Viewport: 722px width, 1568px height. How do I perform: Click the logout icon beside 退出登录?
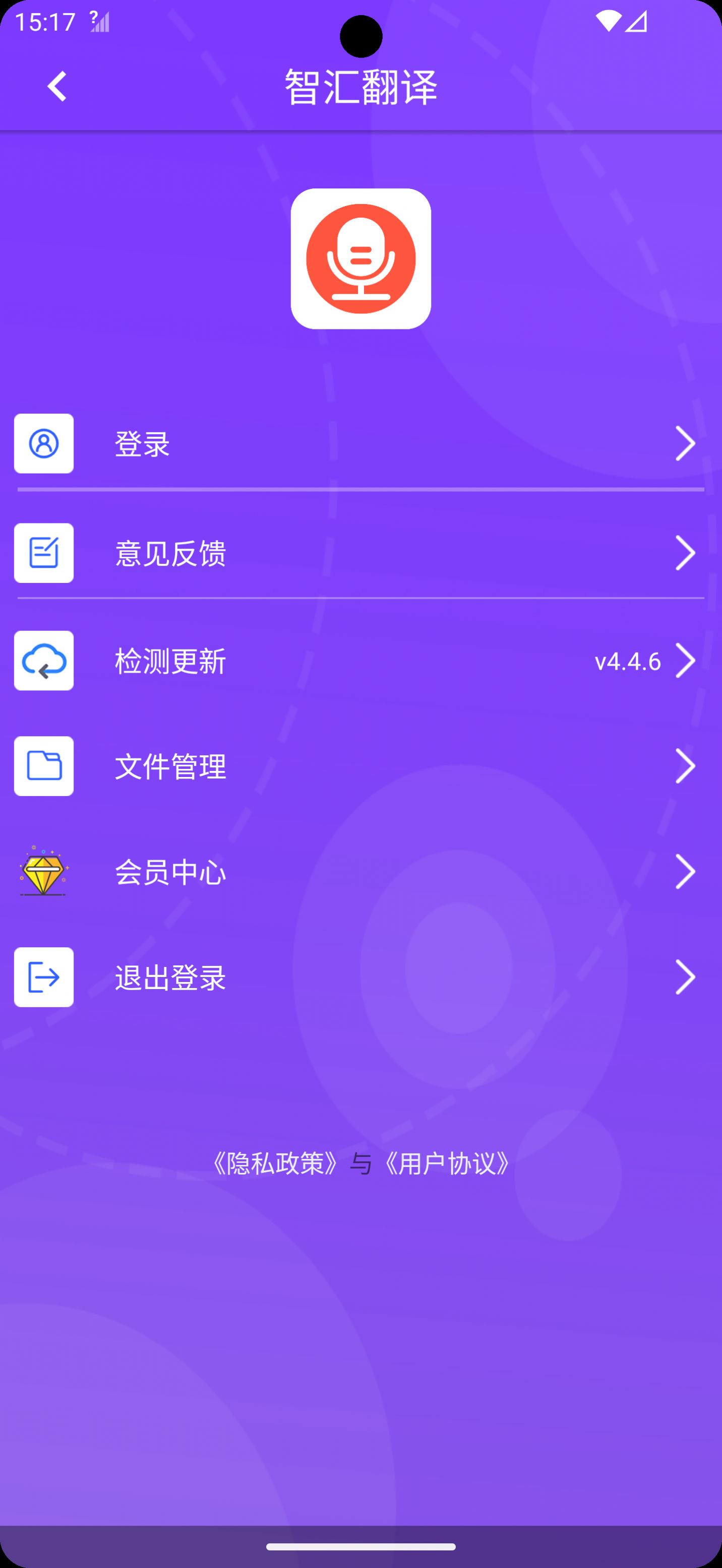pos(43,977)
